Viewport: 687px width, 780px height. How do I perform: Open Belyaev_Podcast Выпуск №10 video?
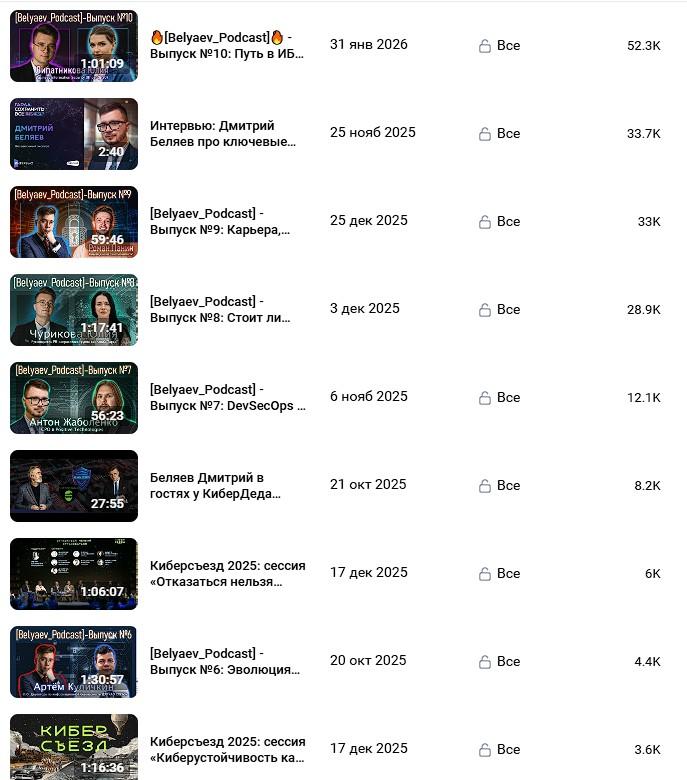227,45
